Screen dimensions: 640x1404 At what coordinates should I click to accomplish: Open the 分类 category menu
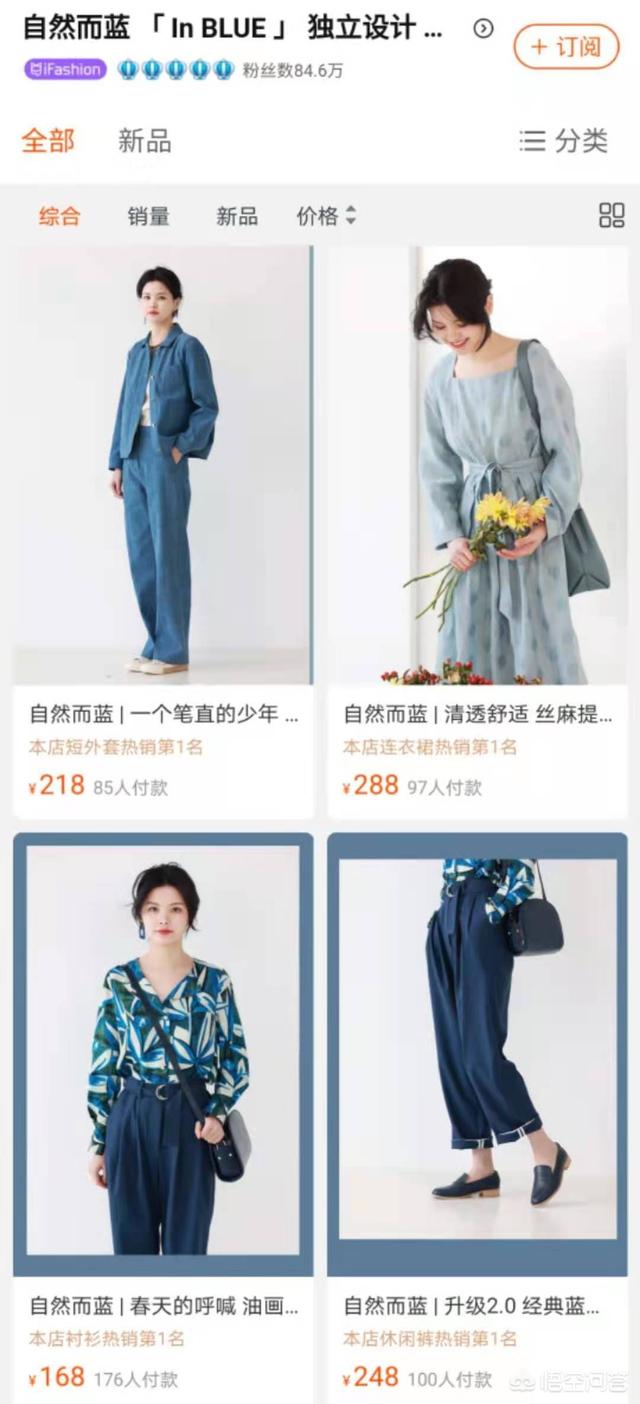[x=564, y=141]
